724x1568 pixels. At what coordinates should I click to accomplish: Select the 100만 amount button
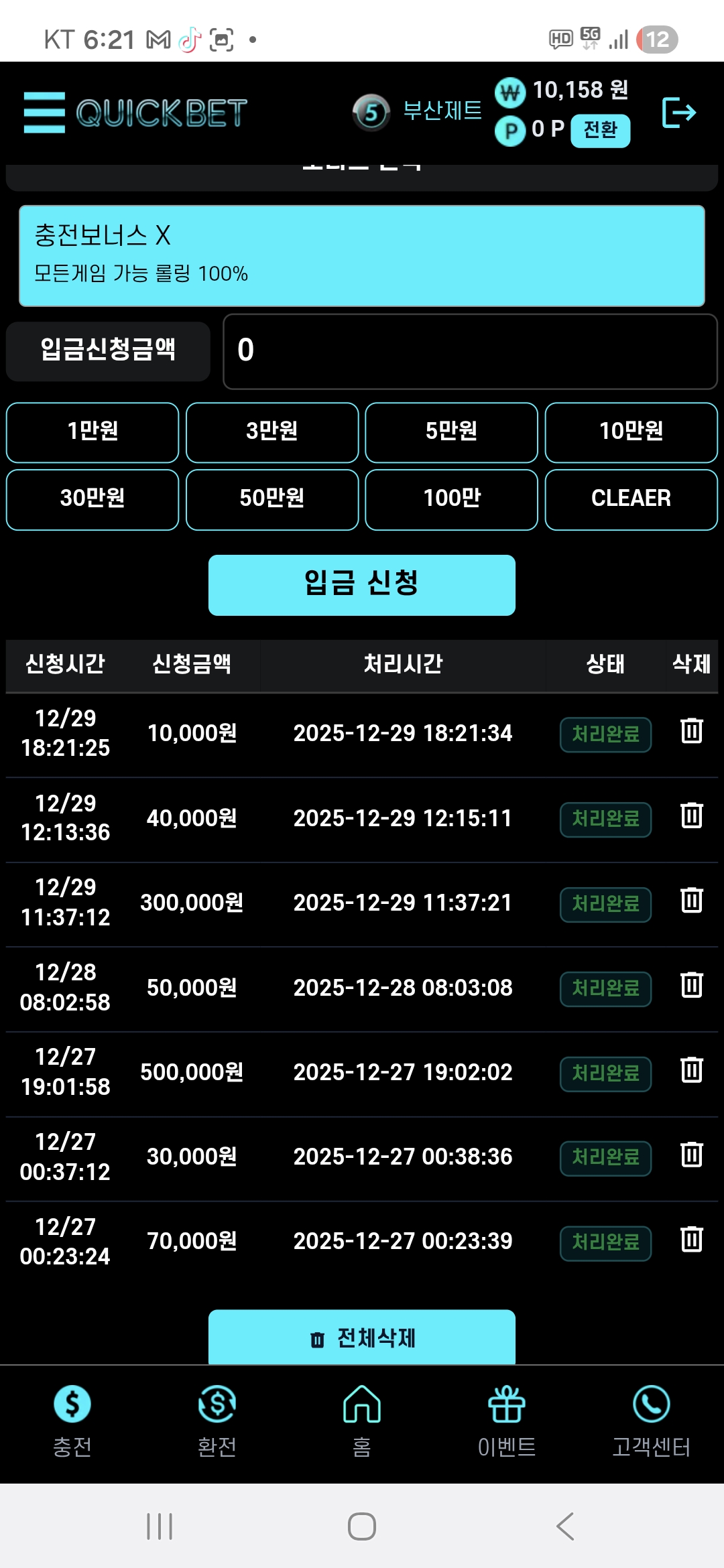[451, 499]
